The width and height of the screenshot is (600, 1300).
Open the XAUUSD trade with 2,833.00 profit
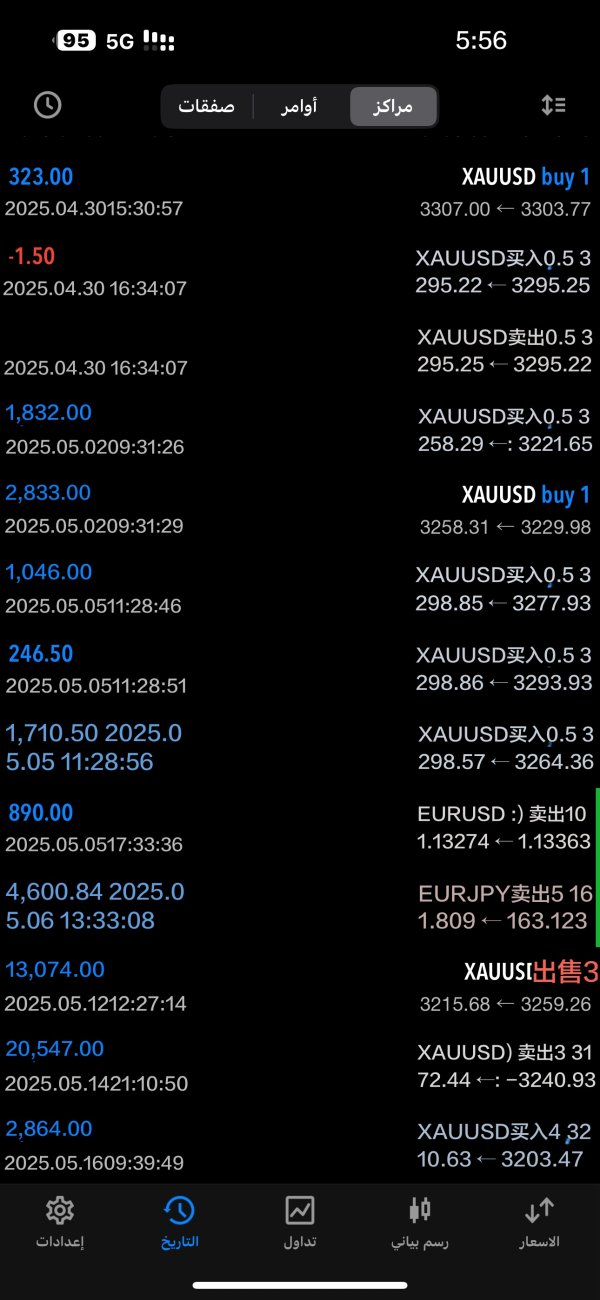[x=300, y=509]
